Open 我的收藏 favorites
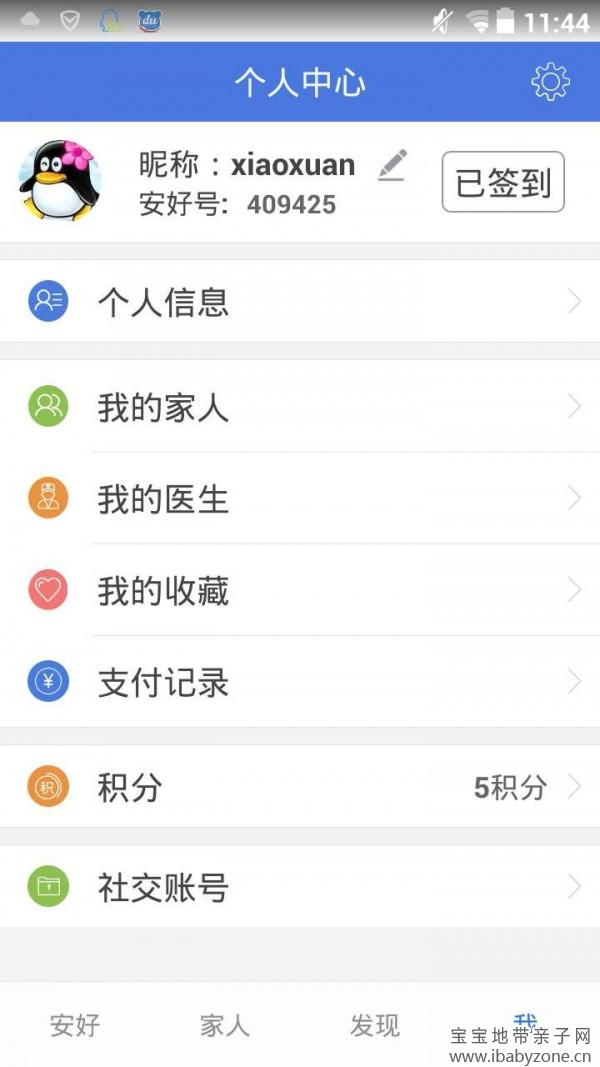This screenshot has width=600, height=1067. pyautogui.click(x=300, y=590)
